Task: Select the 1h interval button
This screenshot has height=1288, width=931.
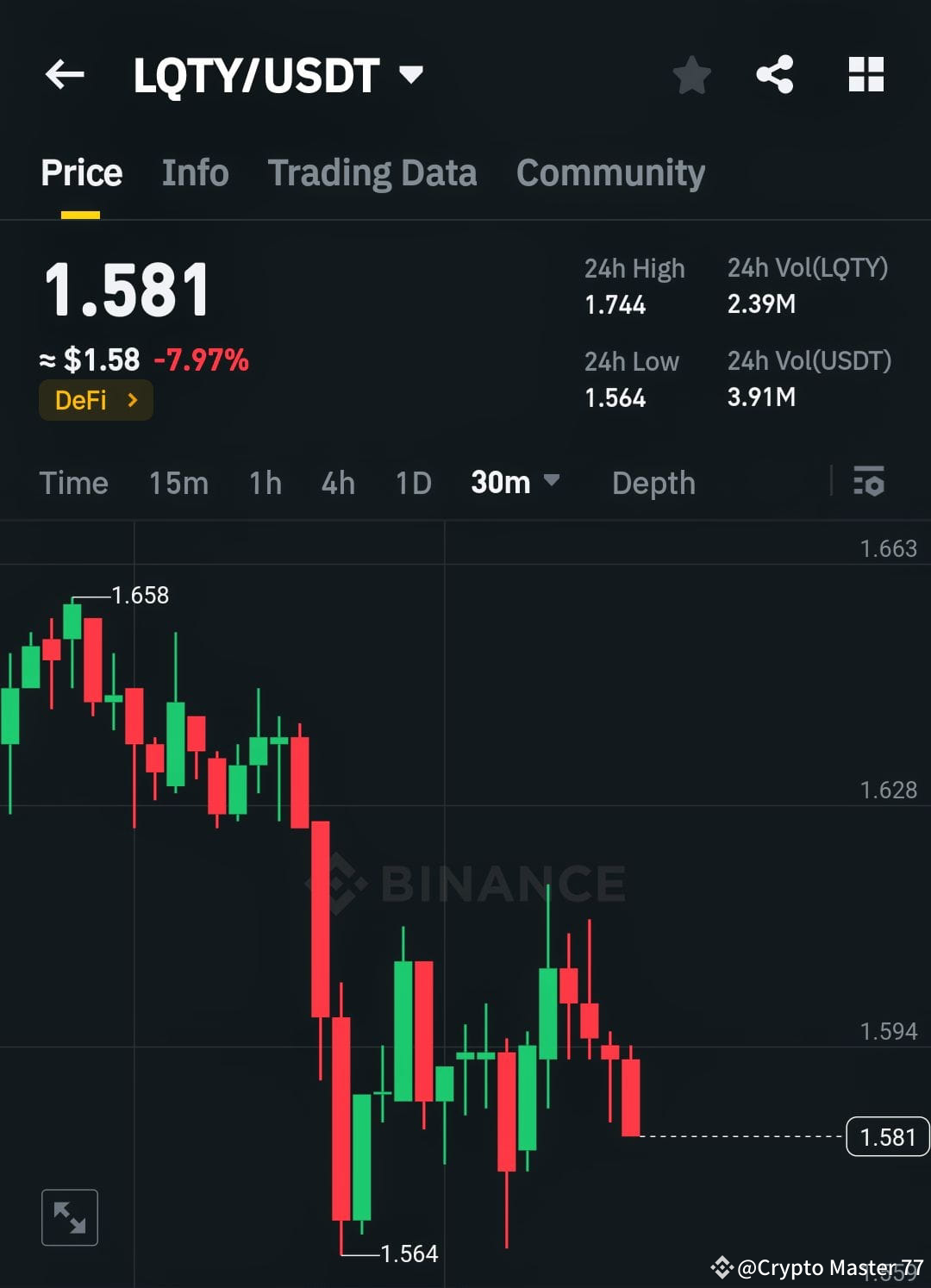Action: click(264, 483)
